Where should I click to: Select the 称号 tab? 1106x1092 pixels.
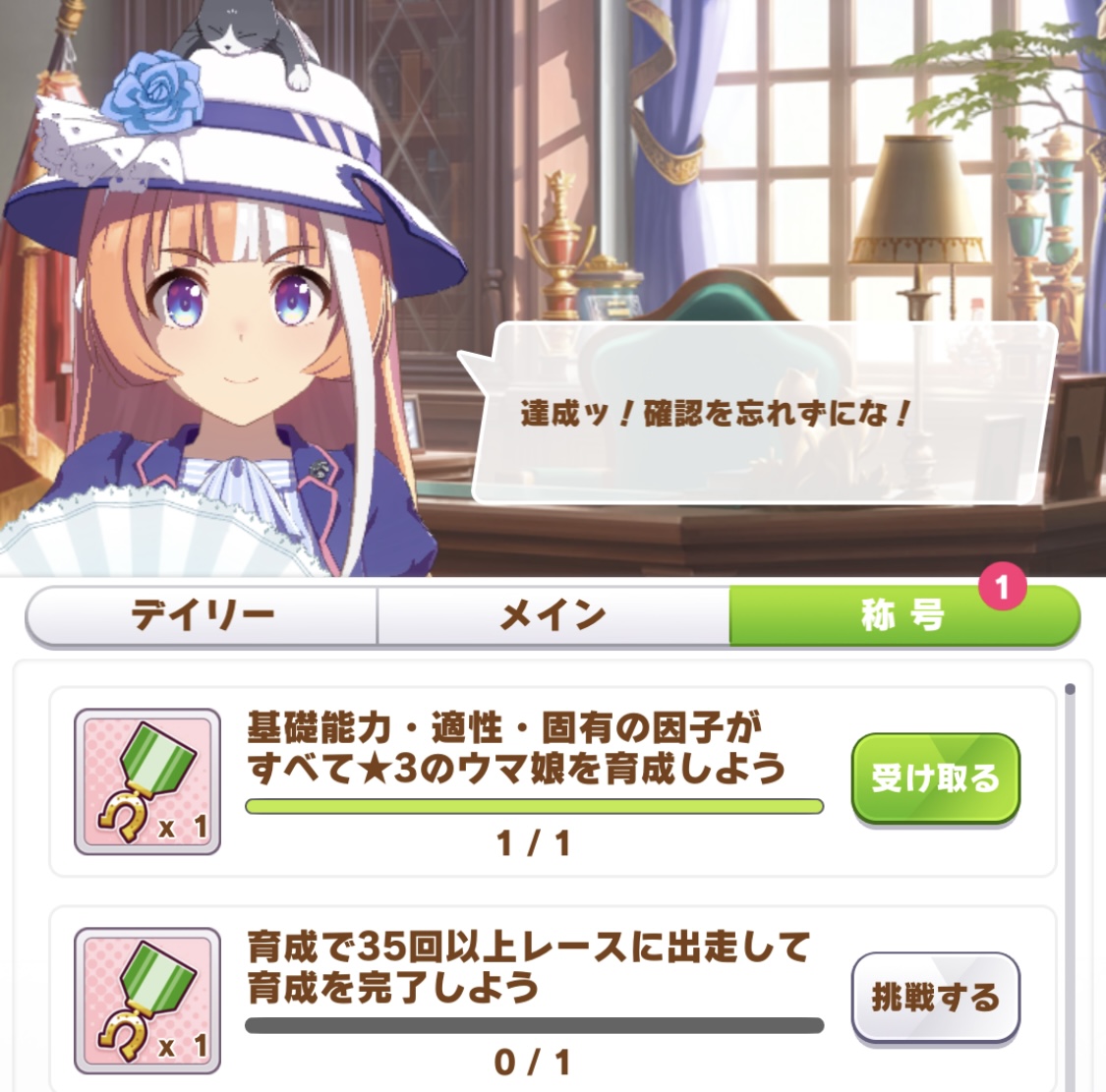point(902,616)
